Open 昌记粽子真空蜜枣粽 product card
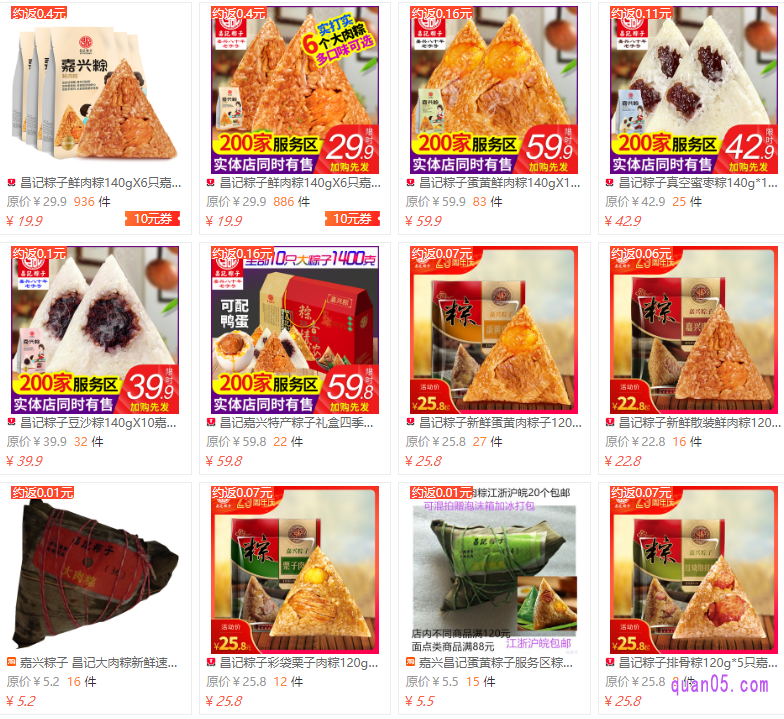 (x=698, y=183)
